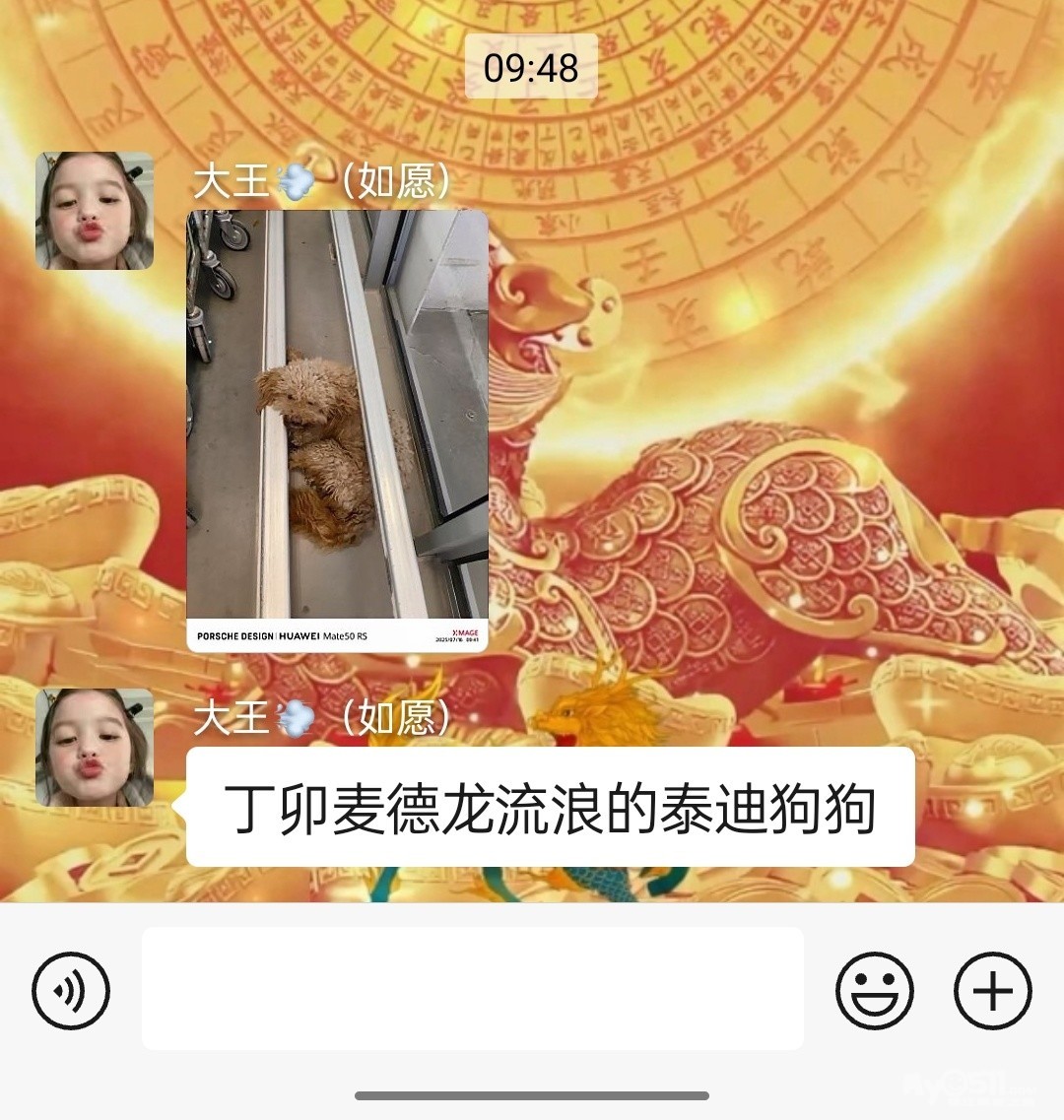This screenshot has height=1120, width=1064.
Task: Switch to voice message input
Action: coord(71,990)
